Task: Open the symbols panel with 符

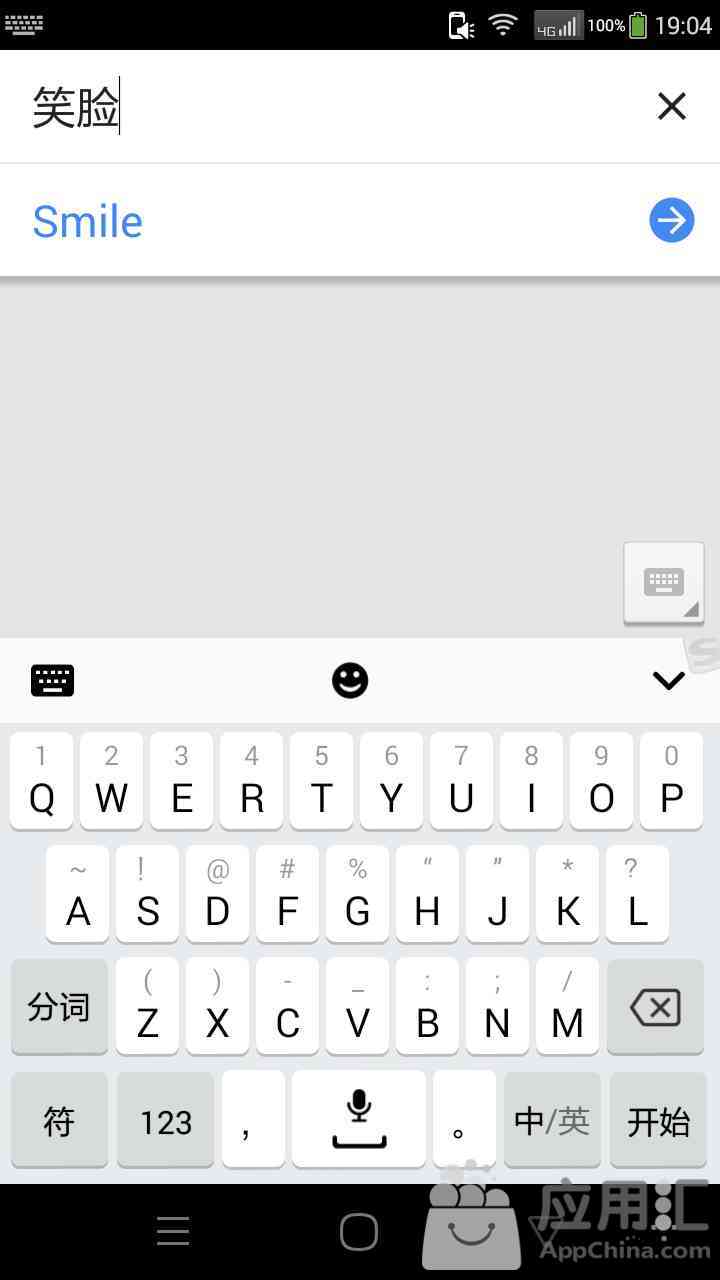Action: pos(59,1121)
